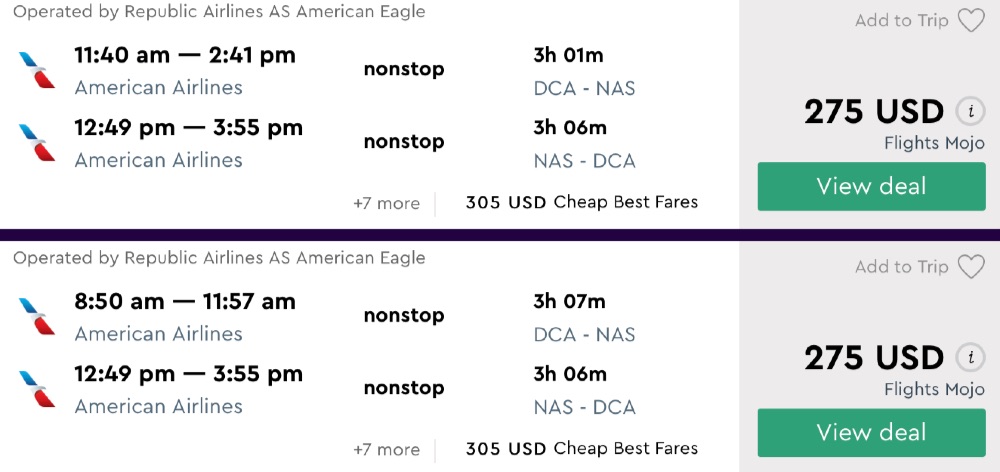The image size is (1000, 472).
Task: Open the 11:40 am – 2:41 pm flight result
Action: click(185, 56)
